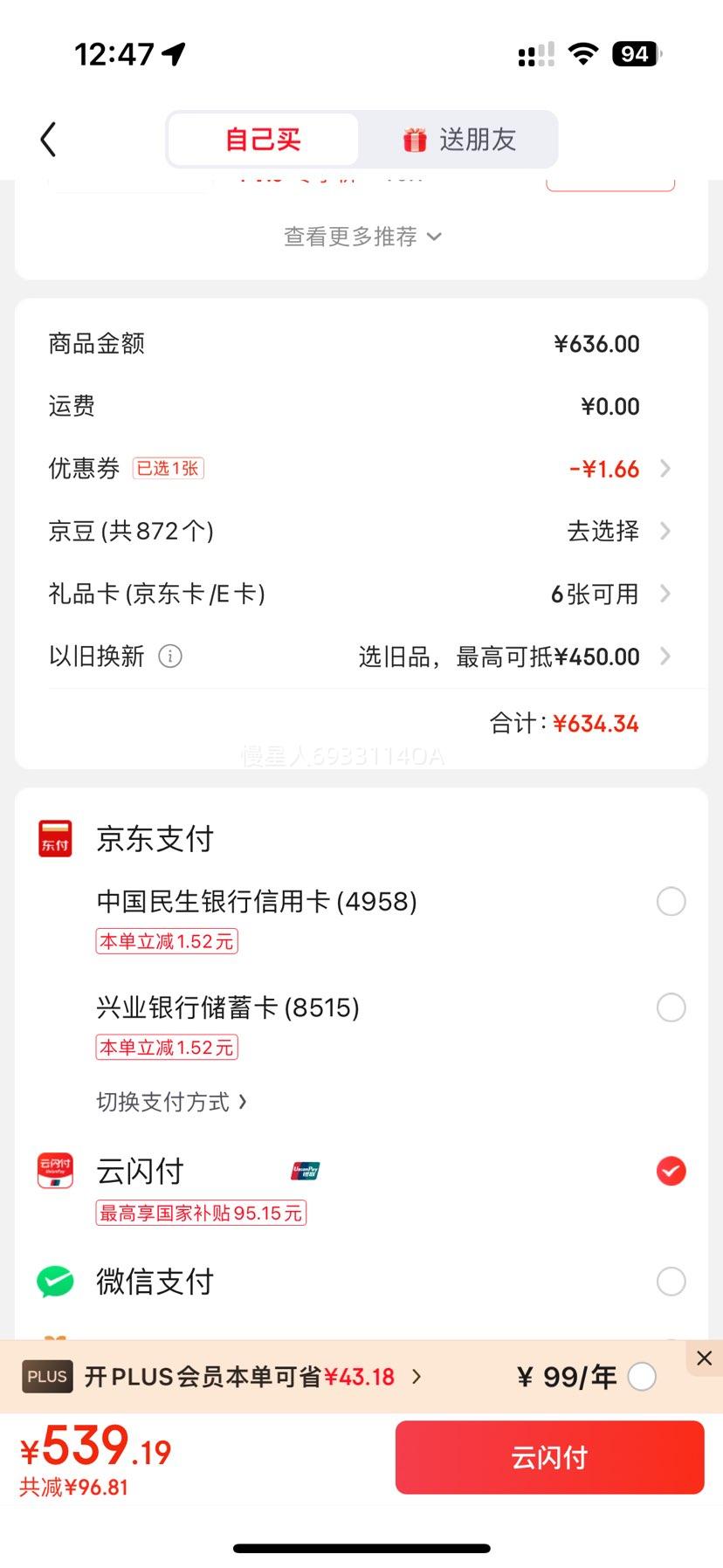Expand 查看更多推荐
The image size is (723, 1568).
click(362, 237)
